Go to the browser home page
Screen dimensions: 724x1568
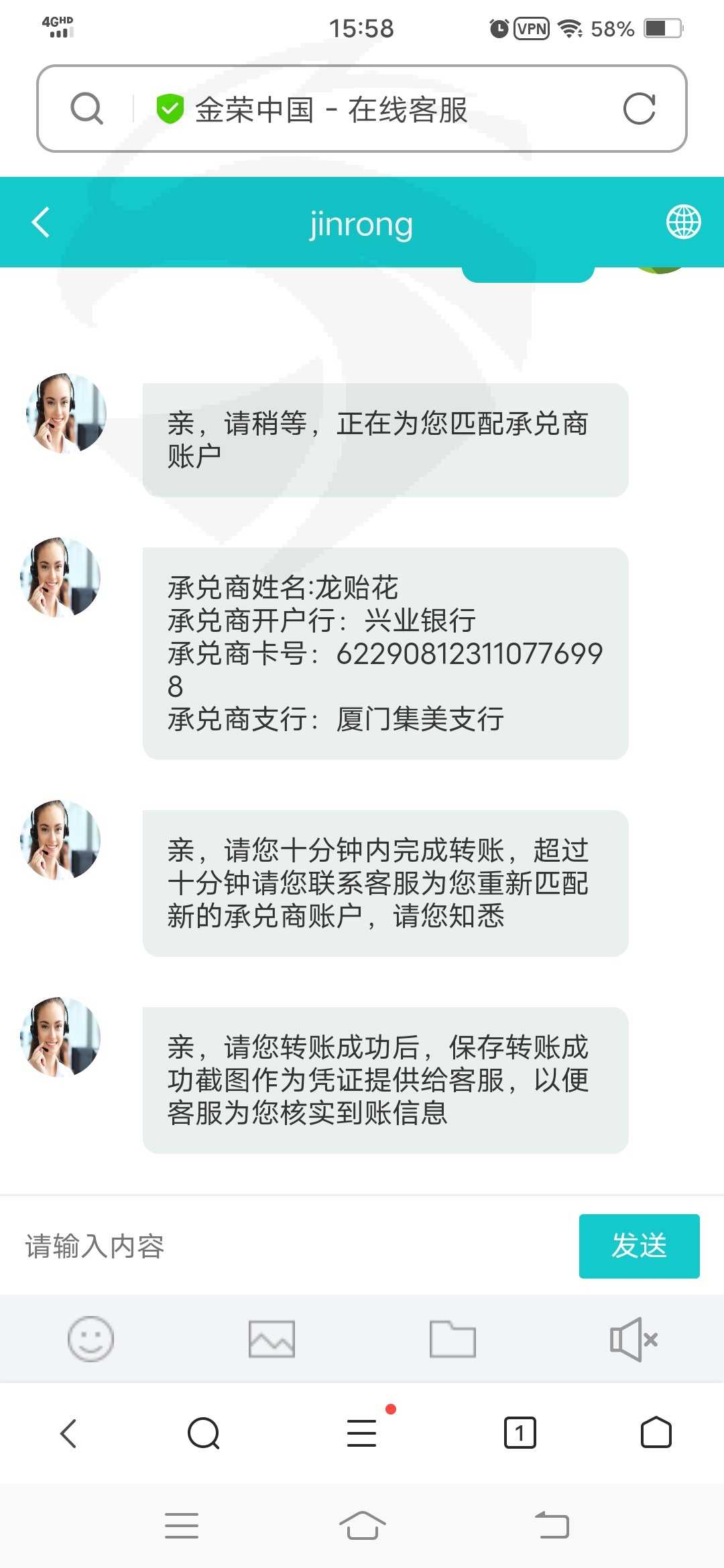pyautogui.click(x=656, y=1433)
